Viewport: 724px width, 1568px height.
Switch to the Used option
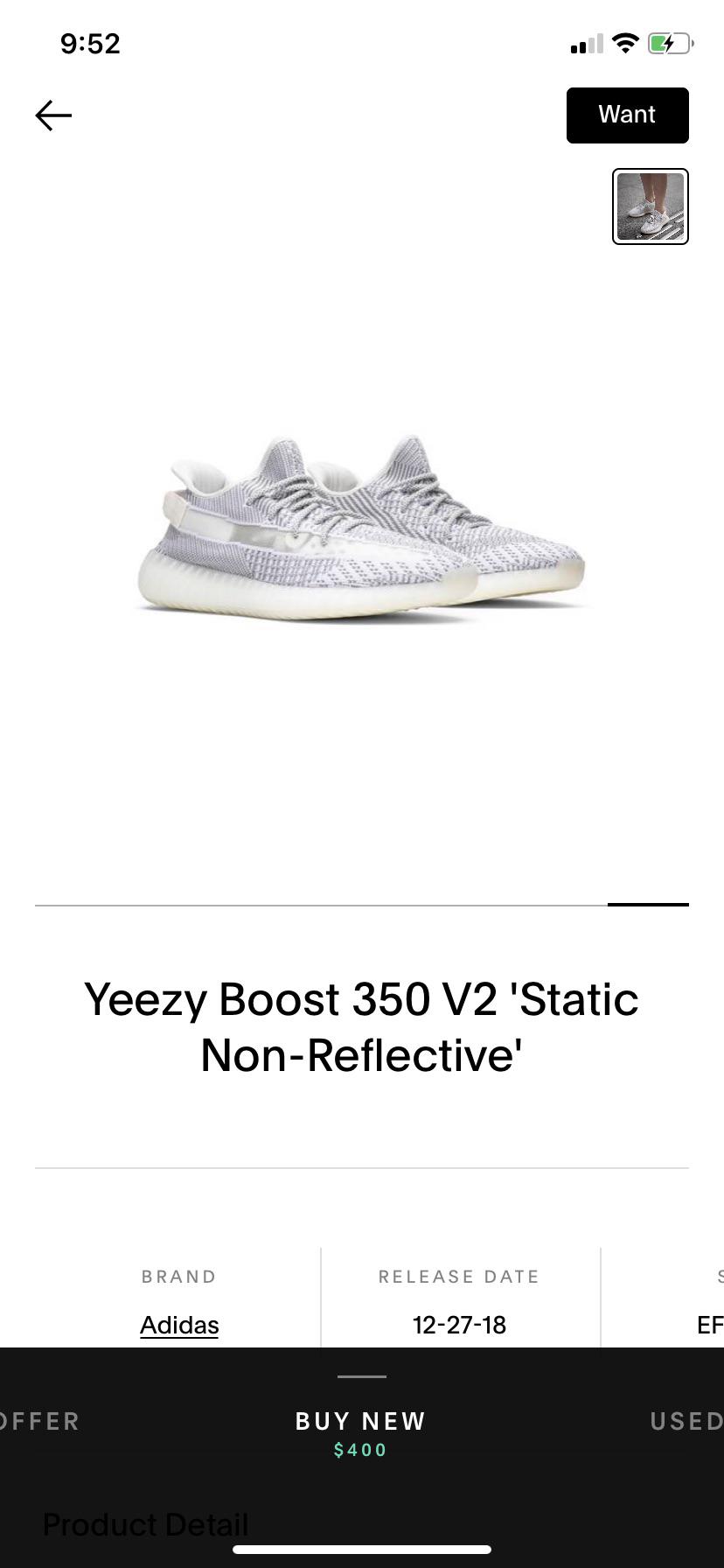[686, 1421]
